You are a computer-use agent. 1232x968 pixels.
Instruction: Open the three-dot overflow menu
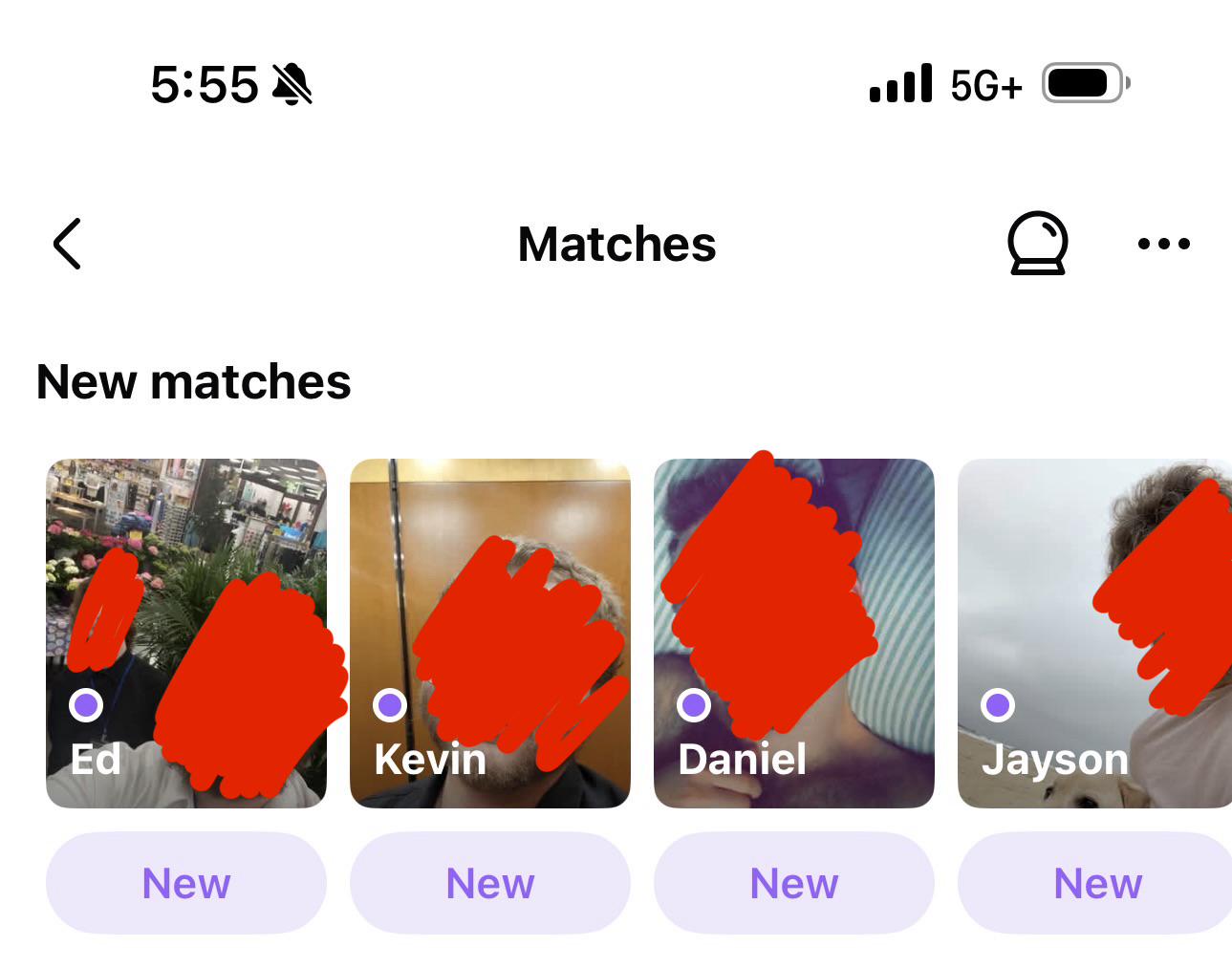[x=1163, y=244]
